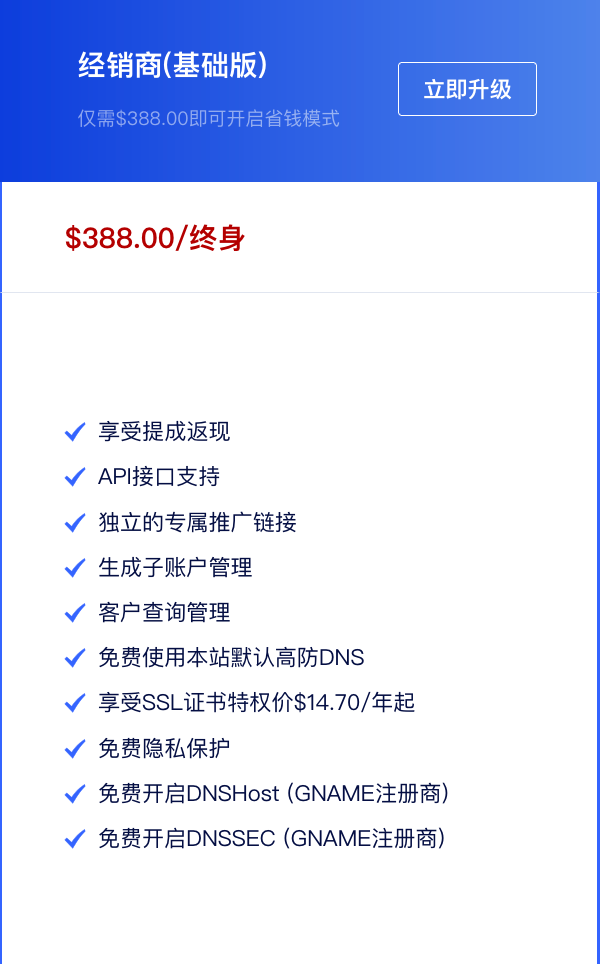The width and height of the screenshot is (600, 964).
Task: Tap the 立即升级 upgrade button
Action: point(467,89)
